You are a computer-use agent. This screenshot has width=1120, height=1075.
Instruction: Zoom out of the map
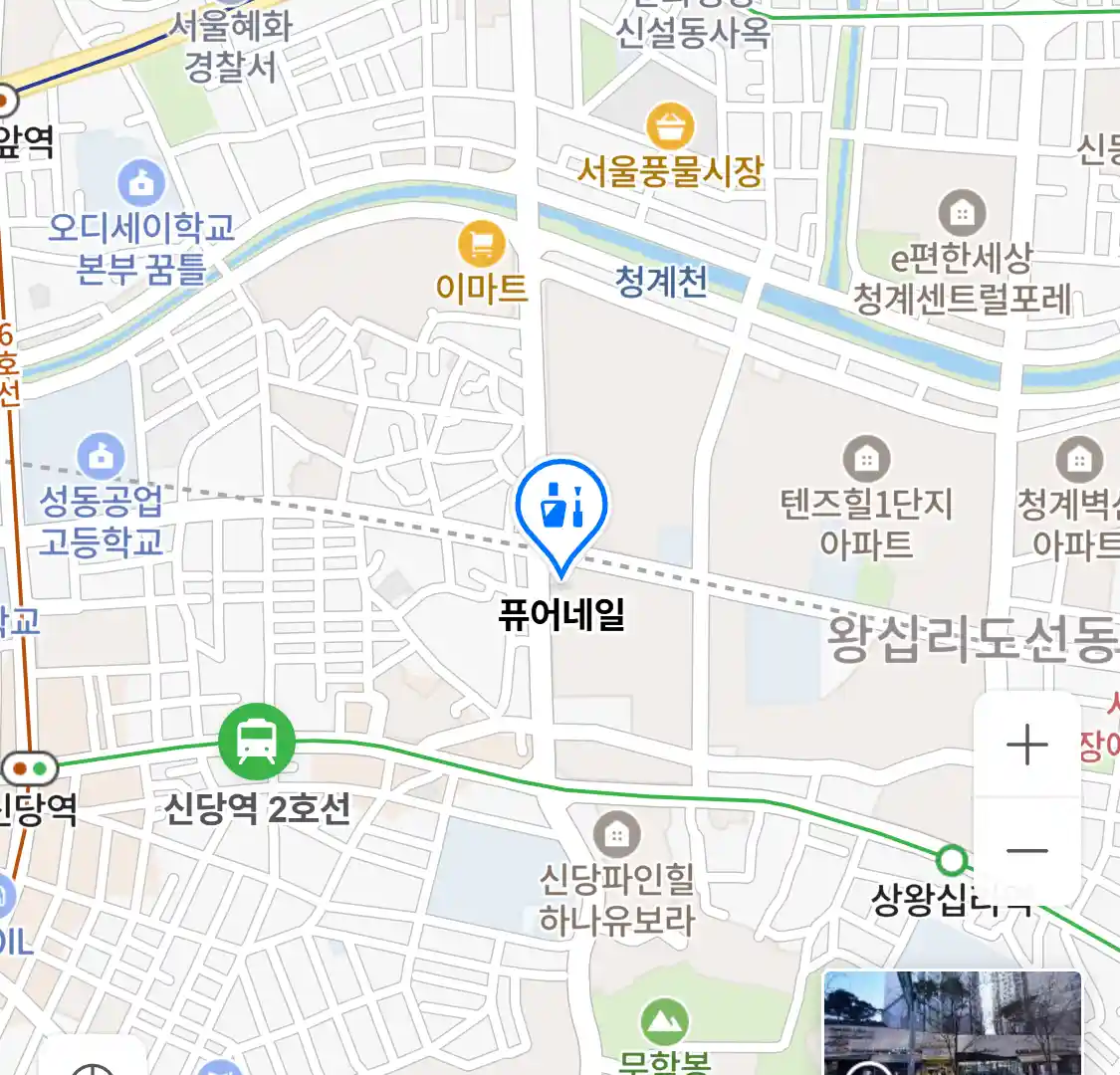(x=1026, y=851)
